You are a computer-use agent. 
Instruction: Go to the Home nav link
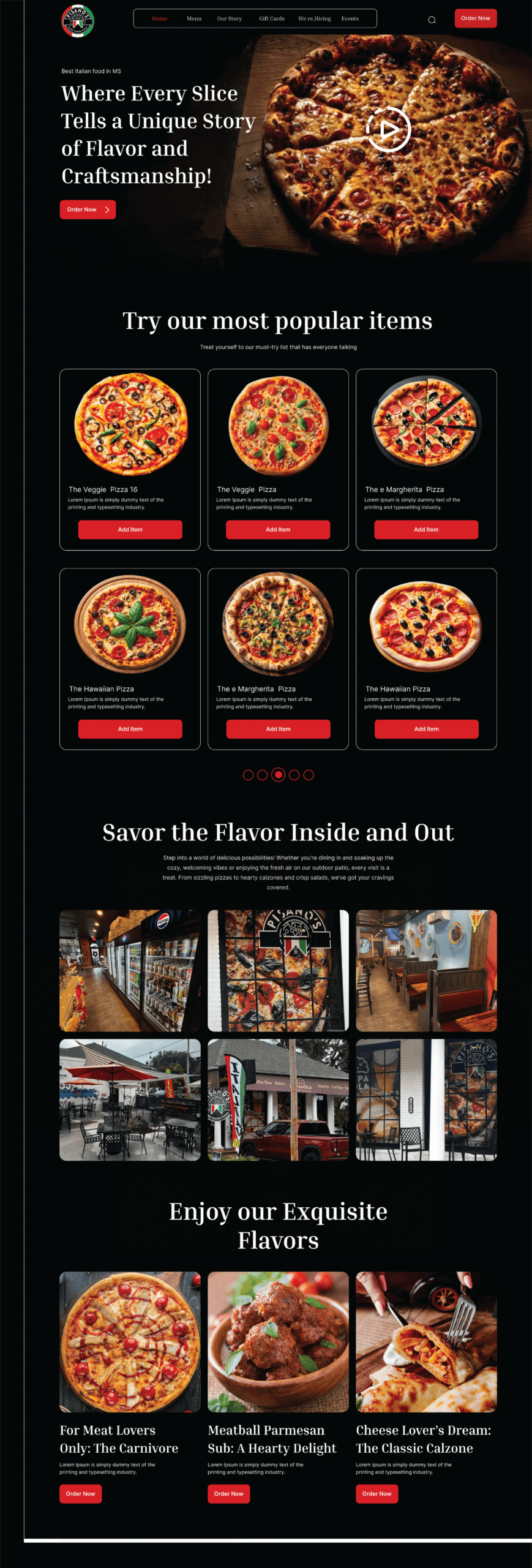[159, 19]
